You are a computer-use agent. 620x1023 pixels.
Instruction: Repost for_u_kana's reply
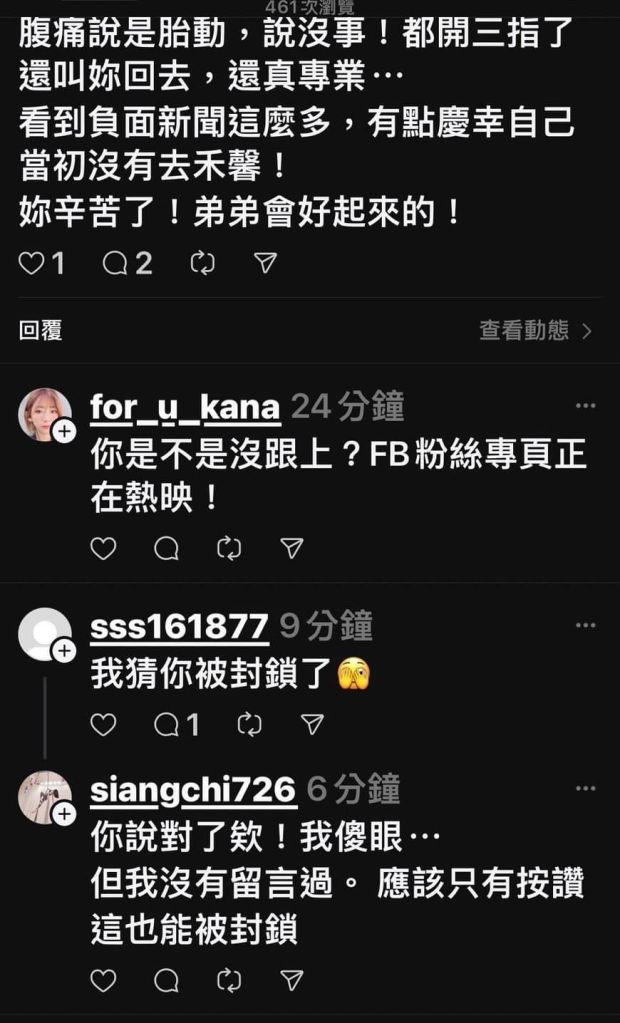coord(229,548)
